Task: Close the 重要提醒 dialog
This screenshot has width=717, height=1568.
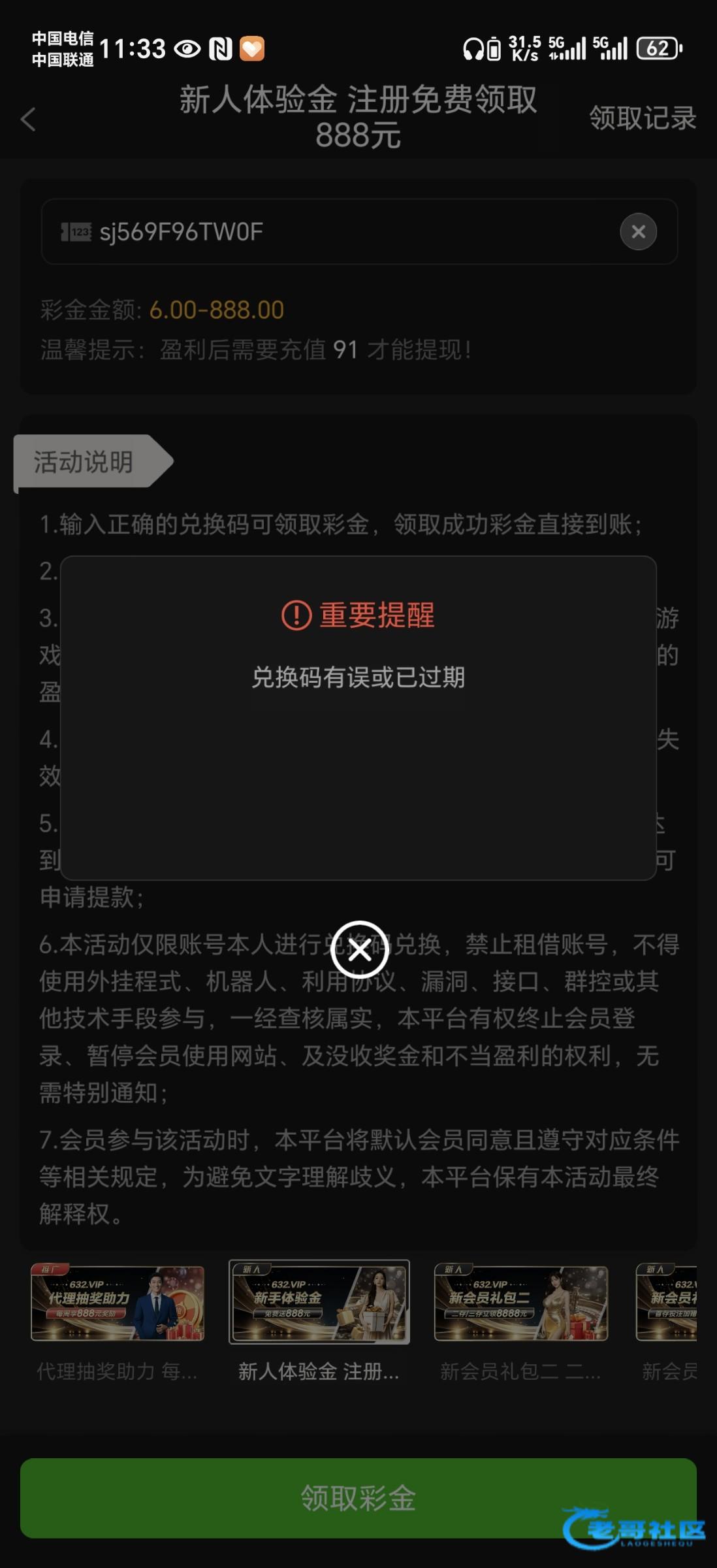Action: coord(359,950)
